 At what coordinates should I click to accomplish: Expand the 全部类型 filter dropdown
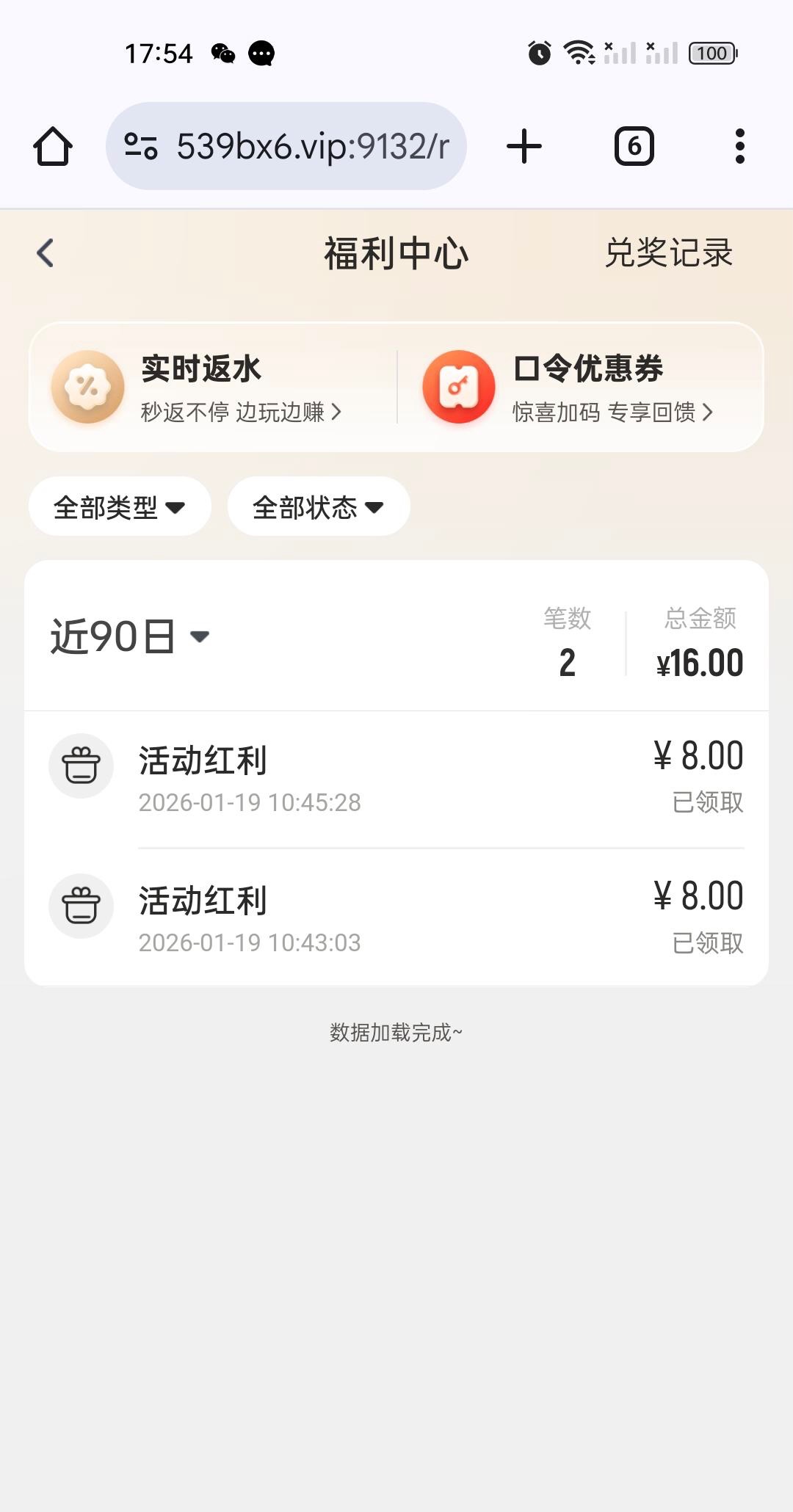click(x=120, y=506)
